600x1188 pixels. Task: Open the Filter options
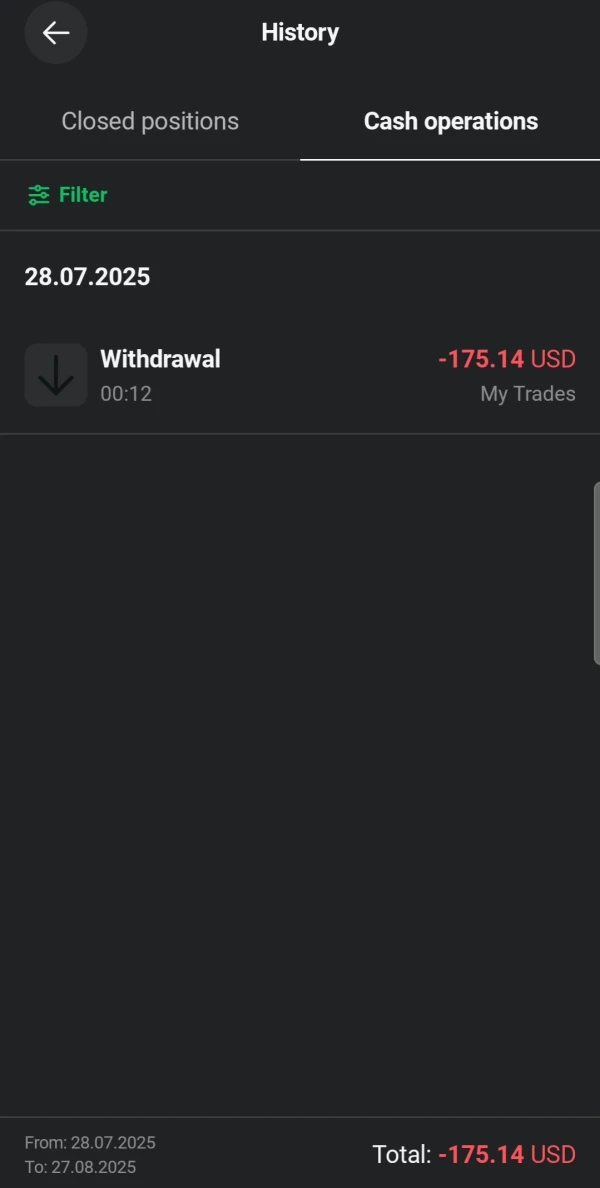[68, 195]
